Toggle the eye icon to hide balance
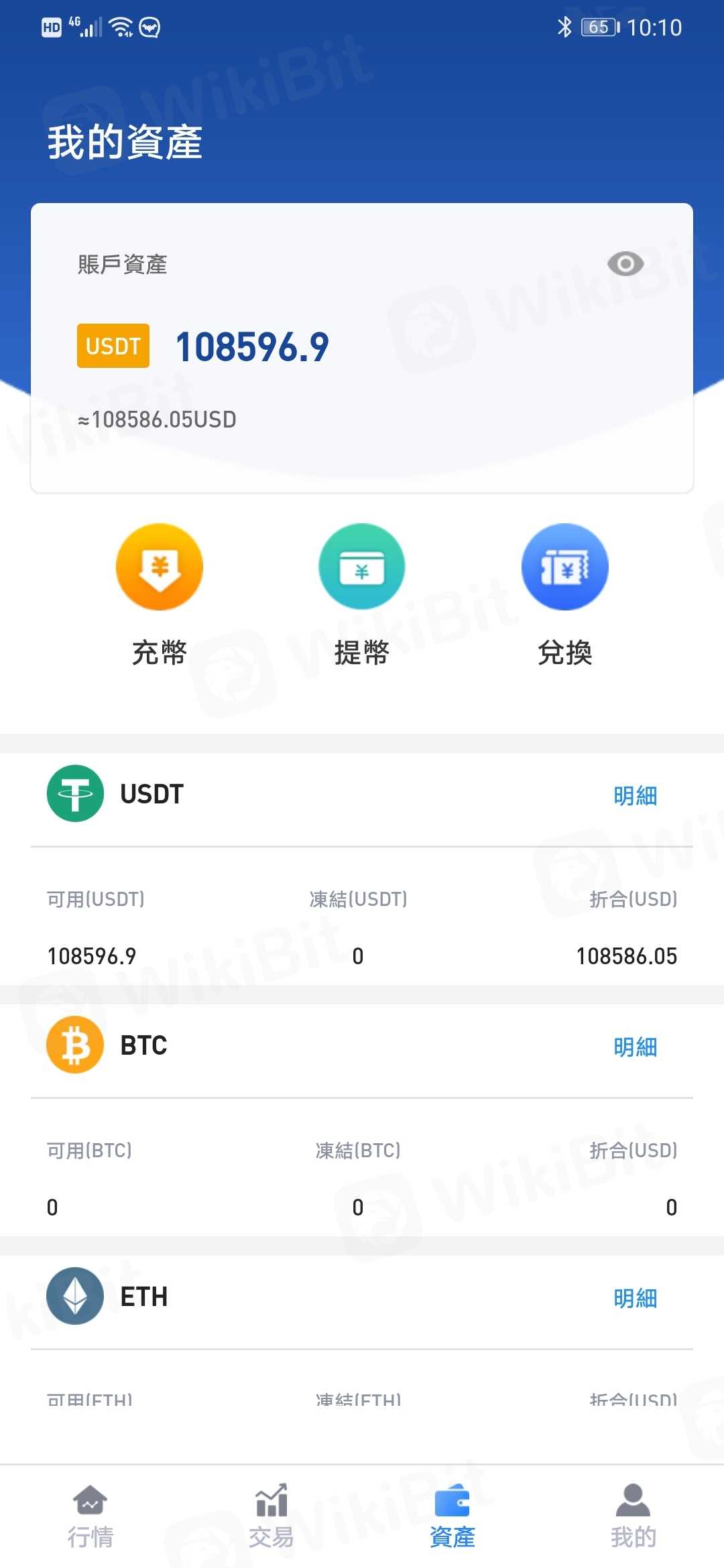 [x=625, y=264]
